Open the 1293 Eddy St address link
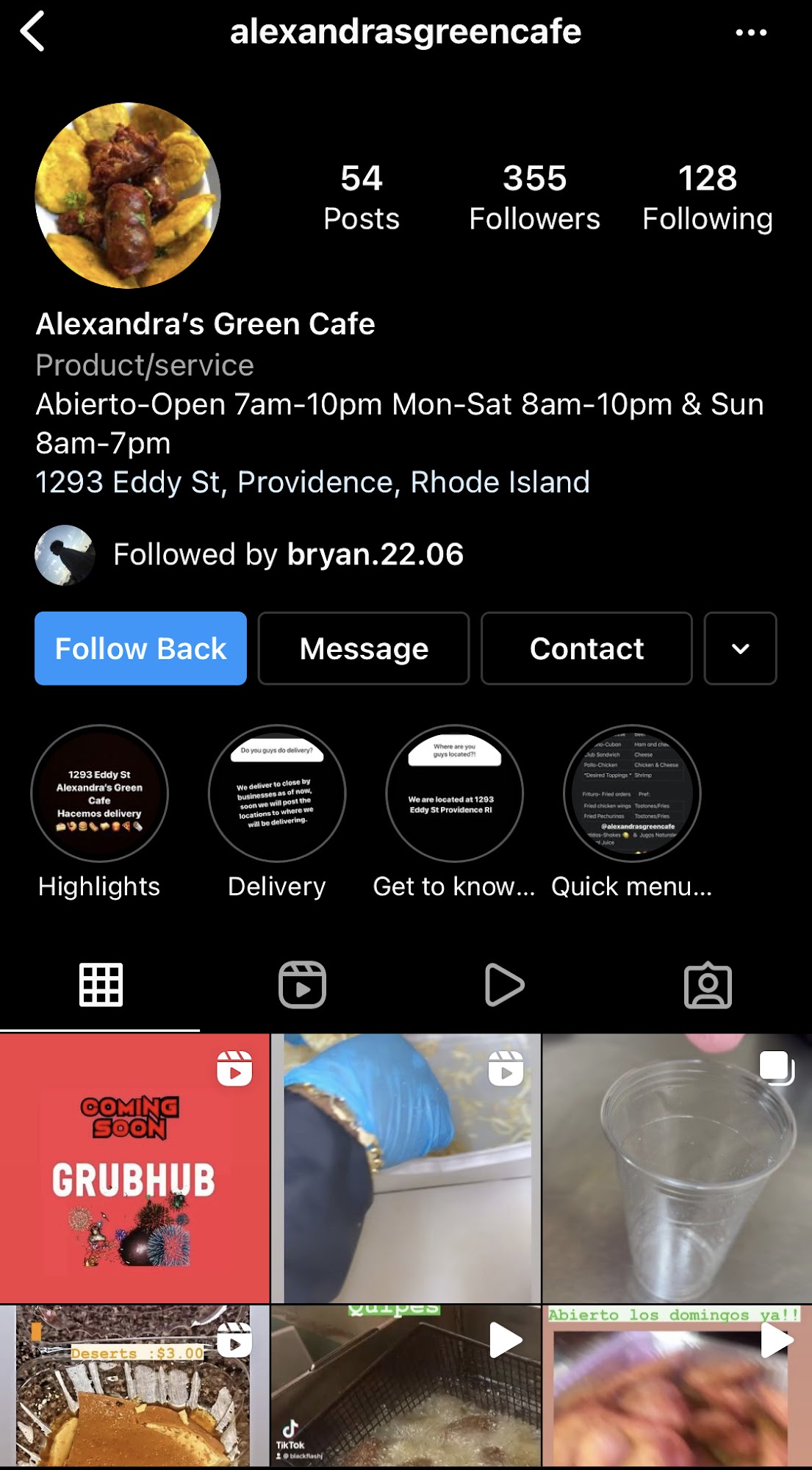The image size is (812, 1470). pyautogui.click(x=312, y=482)
